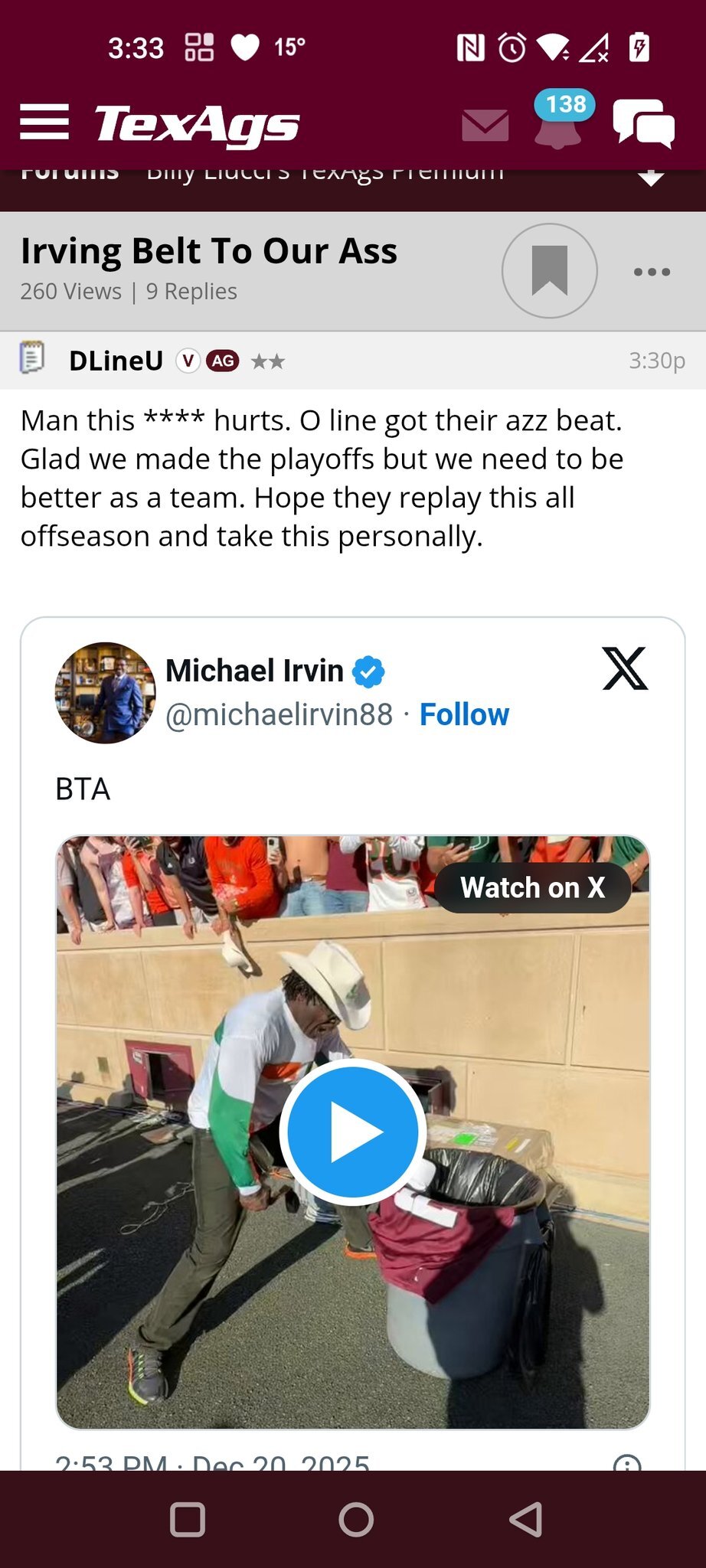Open the private messages envelope

[485, 126]
